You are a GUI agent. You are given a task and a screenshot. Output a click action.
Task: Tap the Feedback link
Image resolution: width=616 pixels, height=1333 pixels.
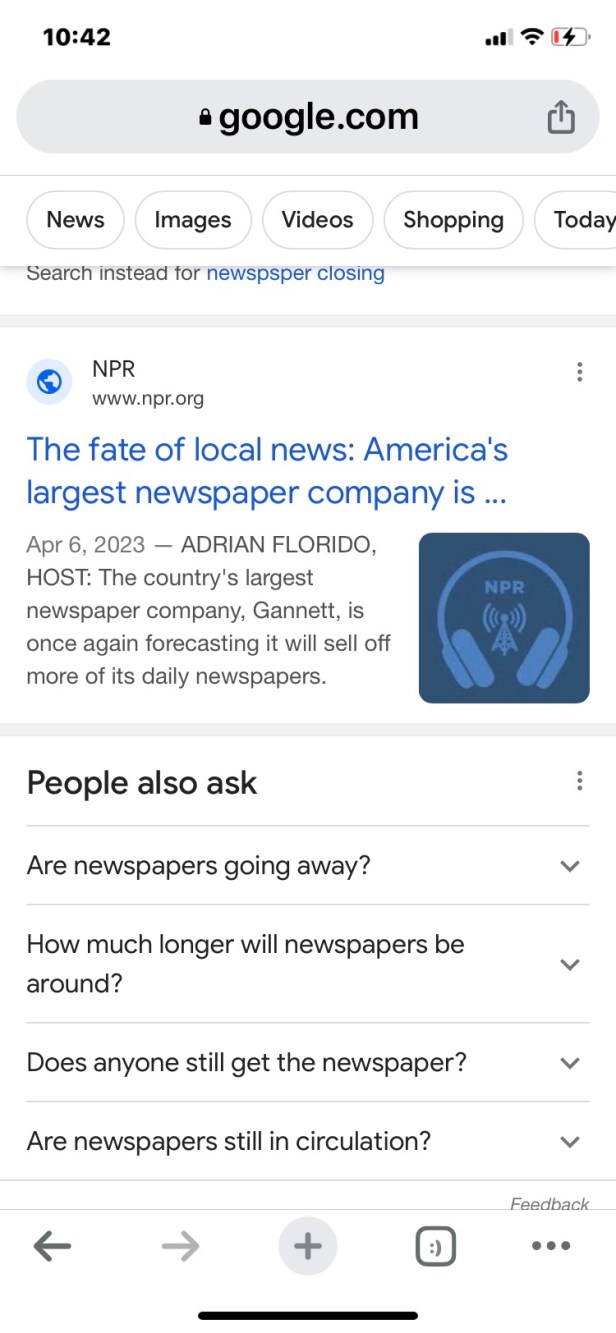click(x=549, y=1204)
